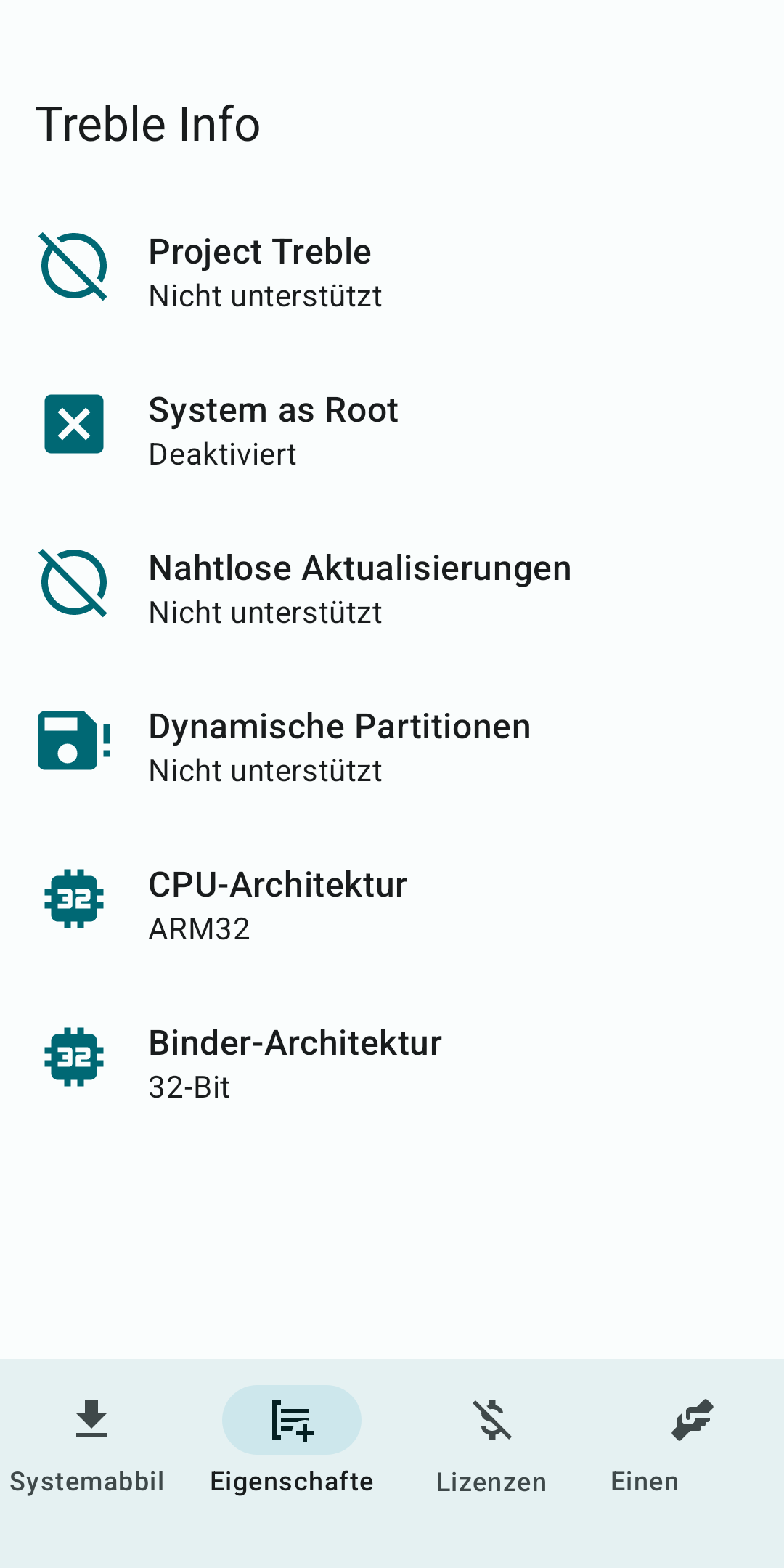View Dynamische Partitionen info

tap(392, 747)
